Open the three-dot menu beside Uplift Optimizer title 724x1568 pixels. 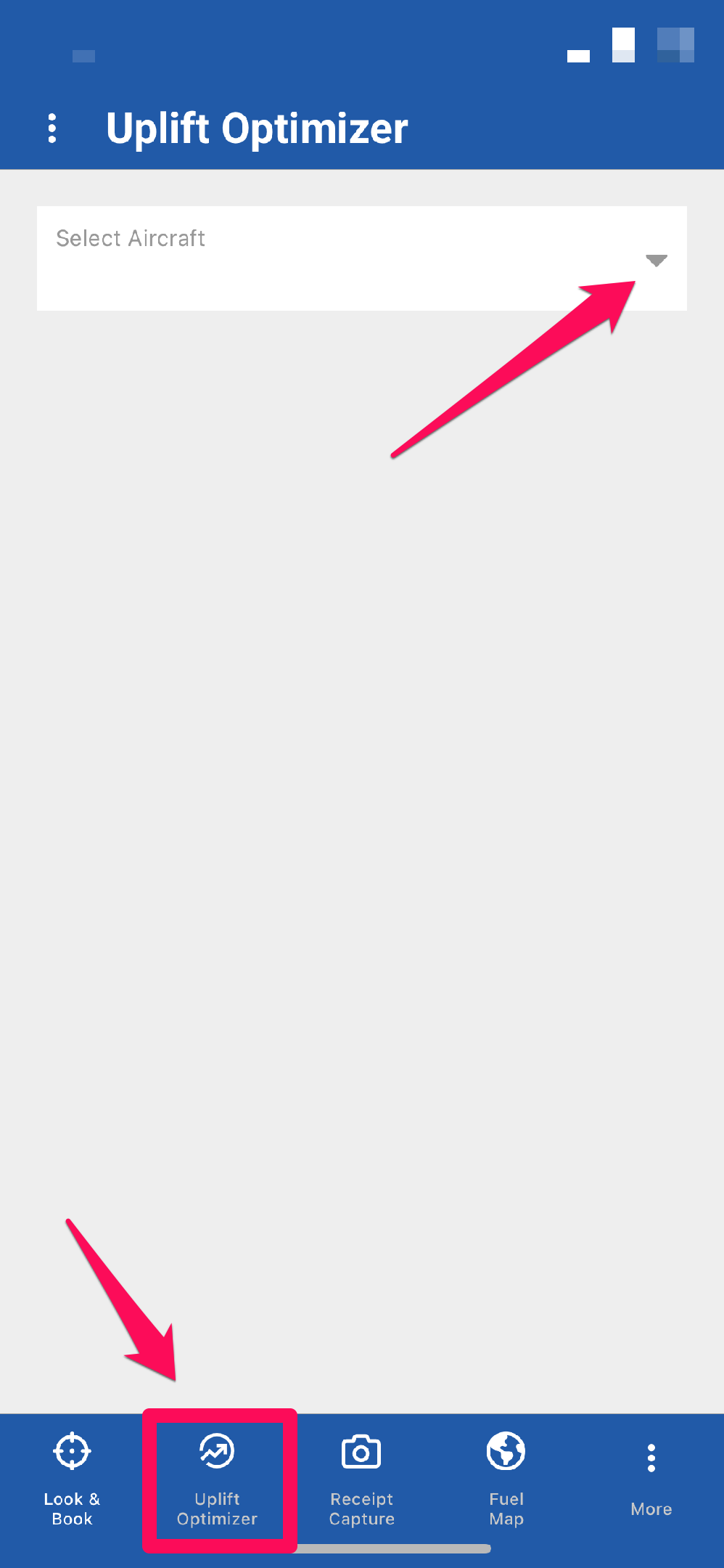pos(52,128)
